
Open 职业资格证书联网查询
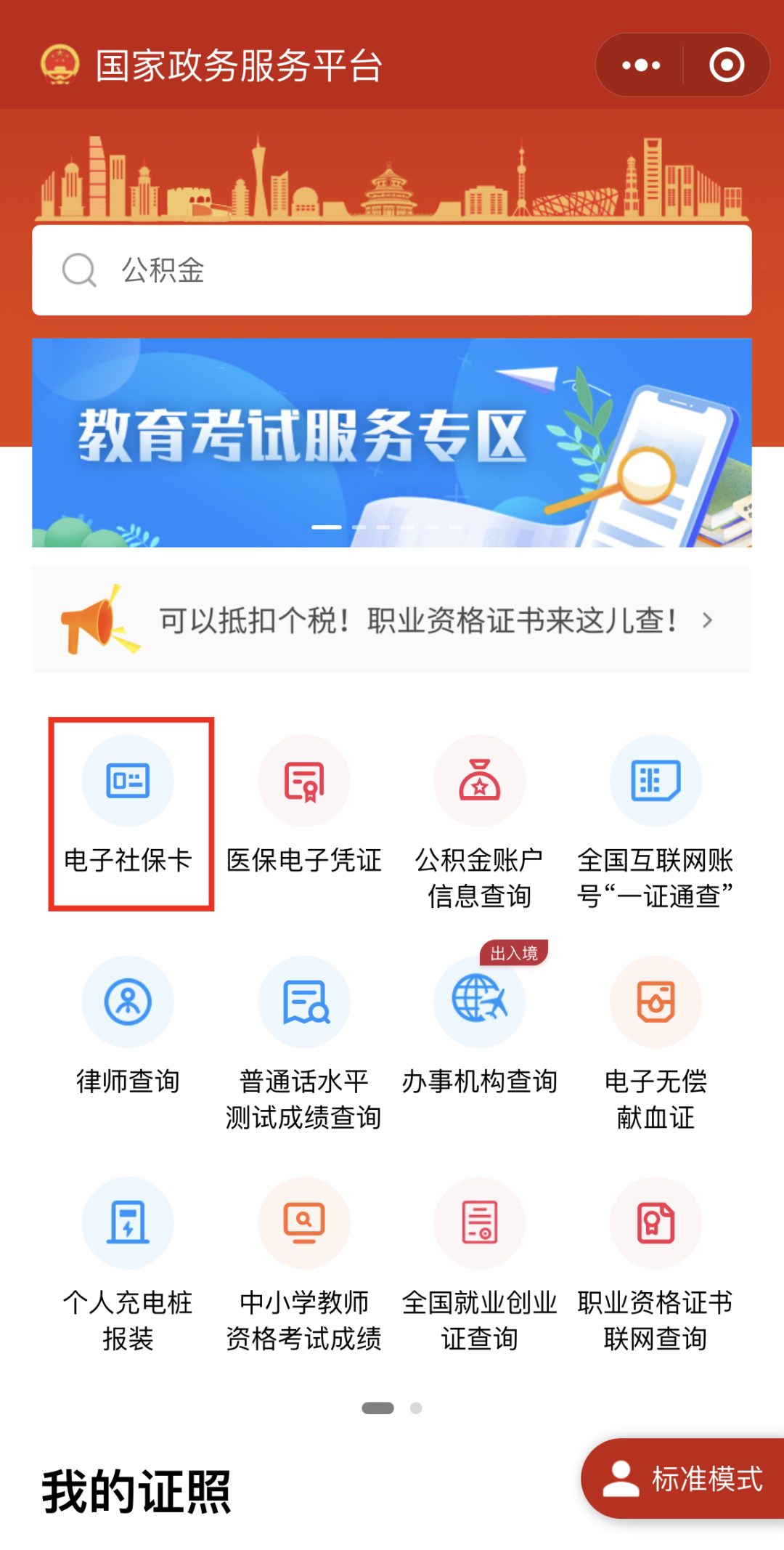(x=656, y=1223)
